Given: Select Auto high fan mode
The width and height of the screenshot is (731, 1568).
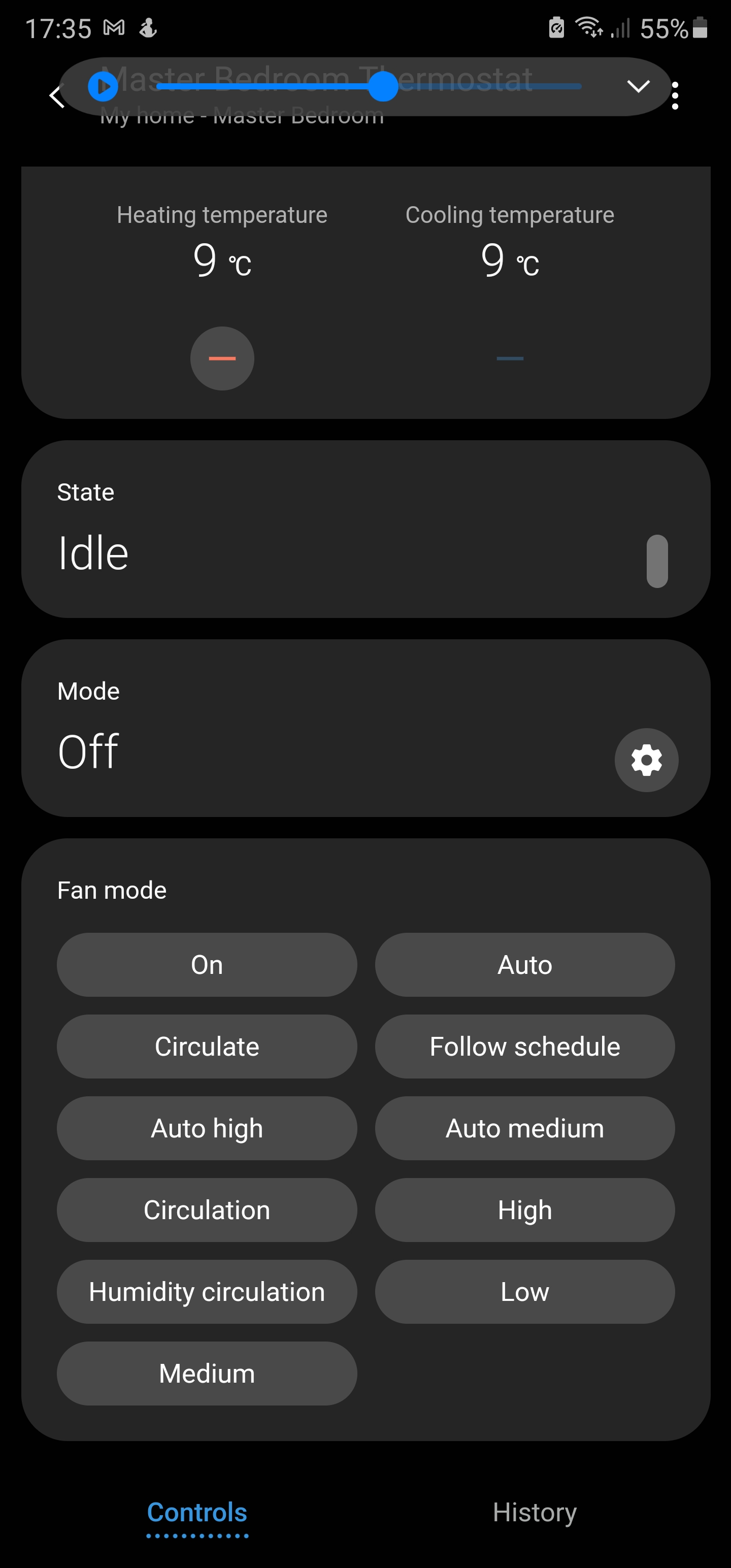Looking at the screenshot, I should coord(207,1128).
